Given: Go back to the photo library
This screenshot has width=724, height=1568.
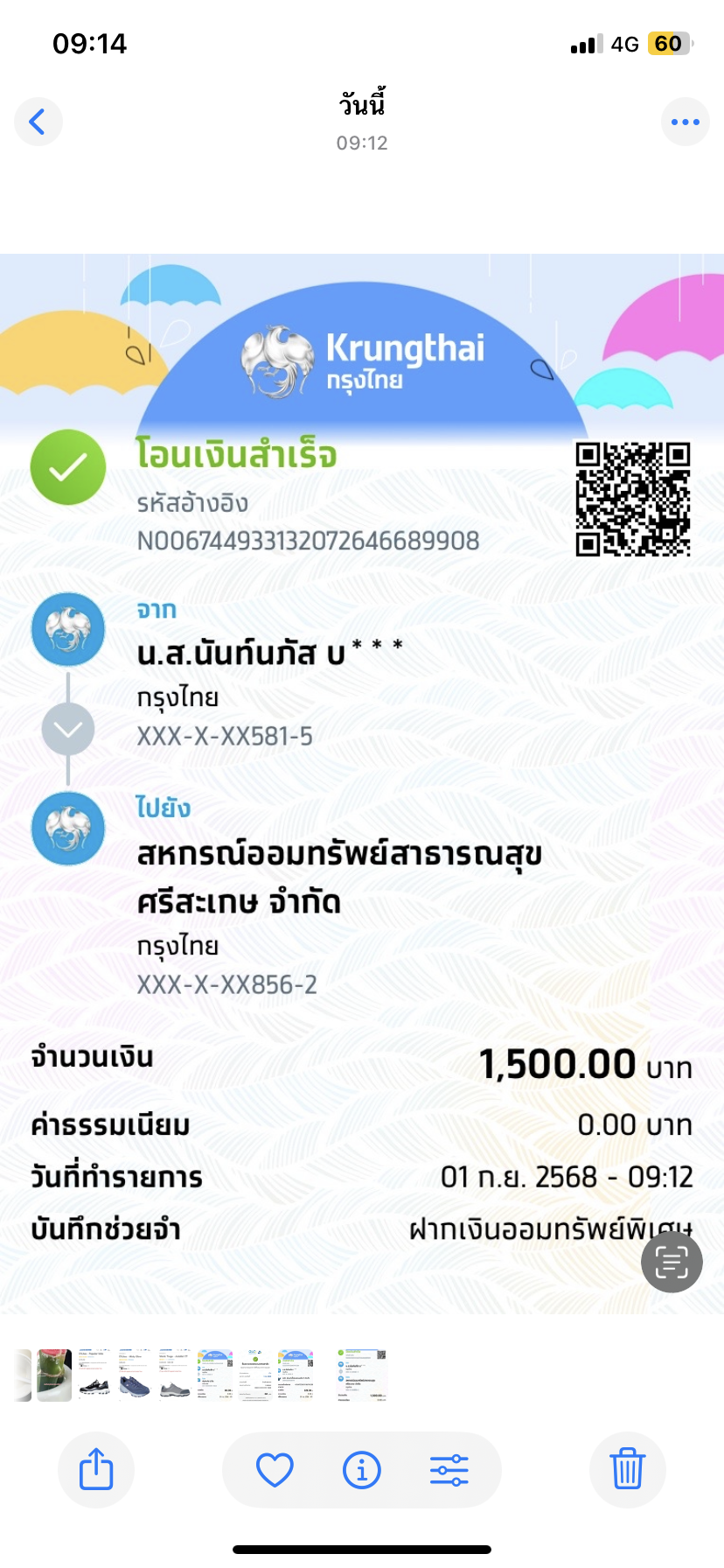Looking at the screenshot, I should tap(38, 122).
